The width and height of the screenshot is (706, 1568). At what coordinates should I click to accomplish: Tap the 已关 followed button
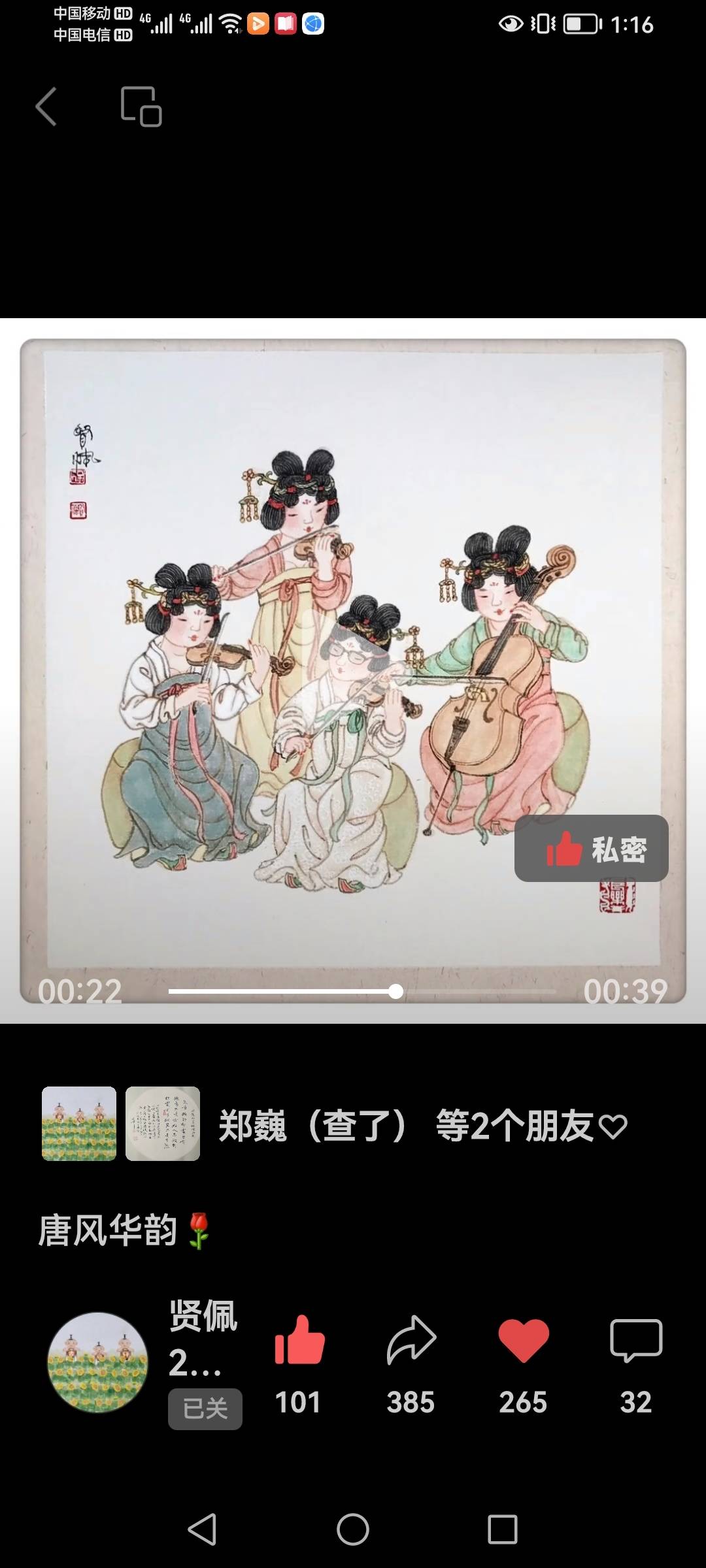(205, 1408)
